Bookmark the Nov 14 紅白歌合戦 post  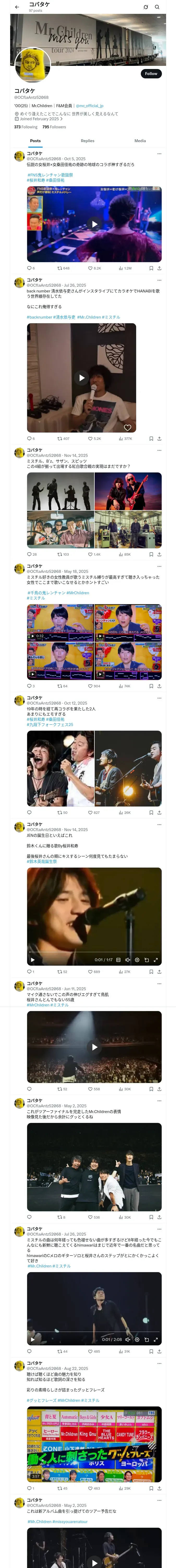pos(151,555)
